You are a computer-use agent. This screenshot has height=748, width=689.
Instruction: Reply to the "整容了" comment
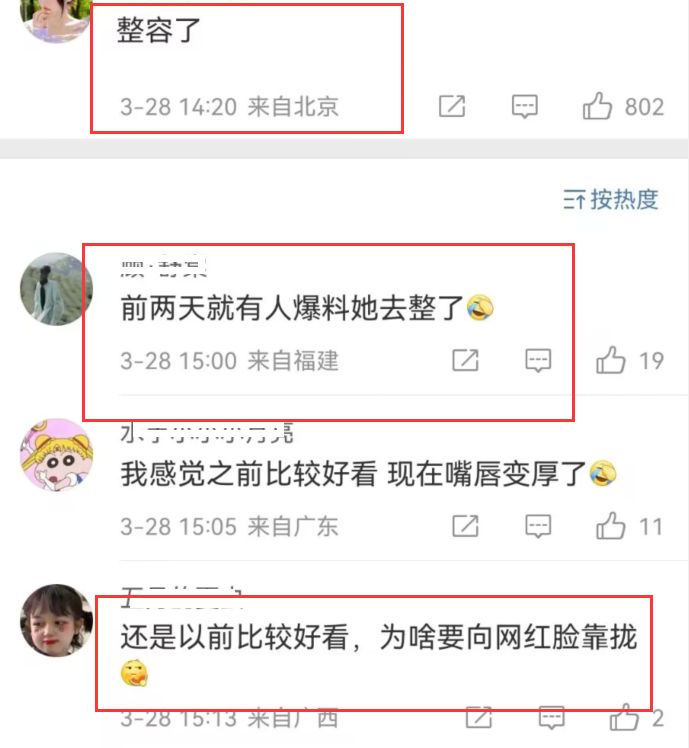(525, 106)
